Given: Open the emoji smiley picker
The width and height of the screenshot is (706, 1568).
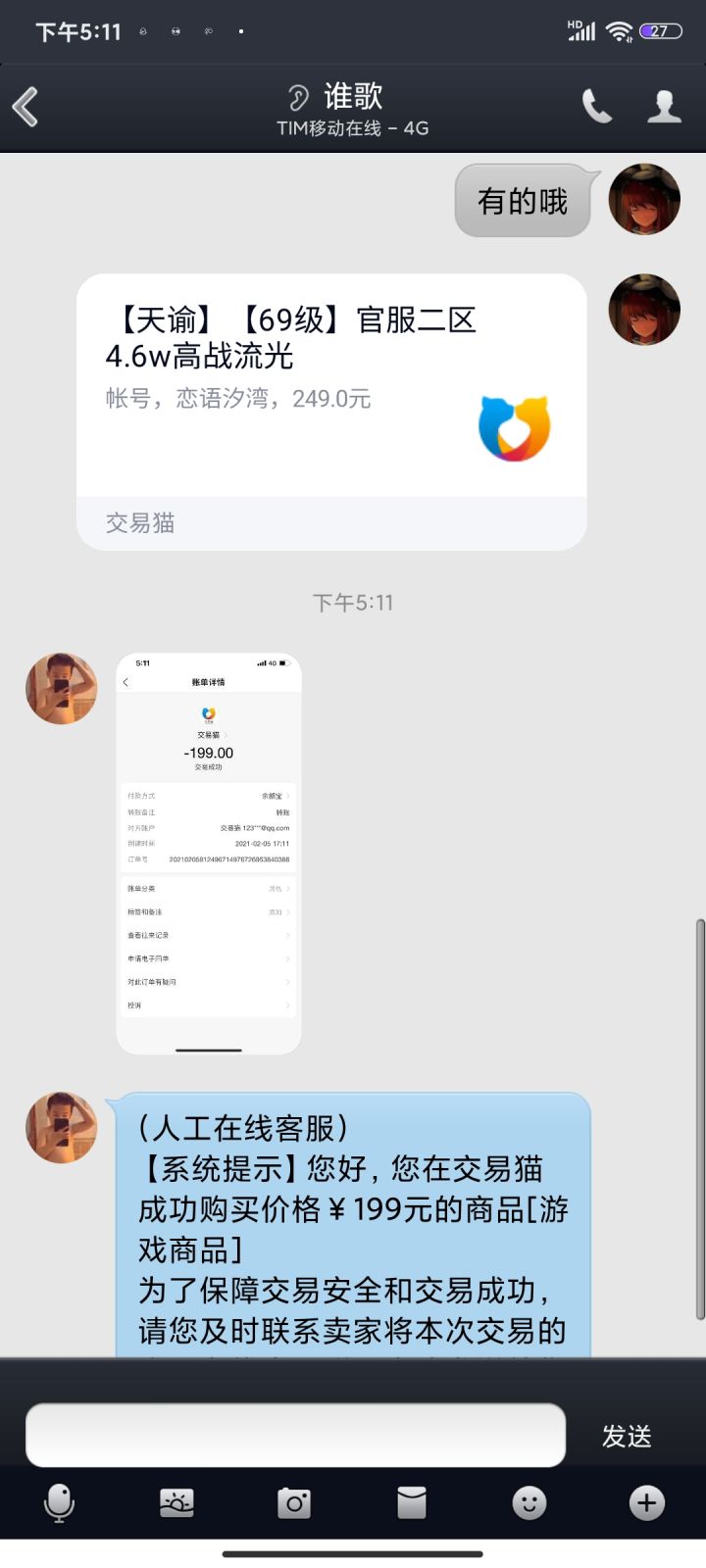Looking at the screenshot, I should (x=529, y=1501).
